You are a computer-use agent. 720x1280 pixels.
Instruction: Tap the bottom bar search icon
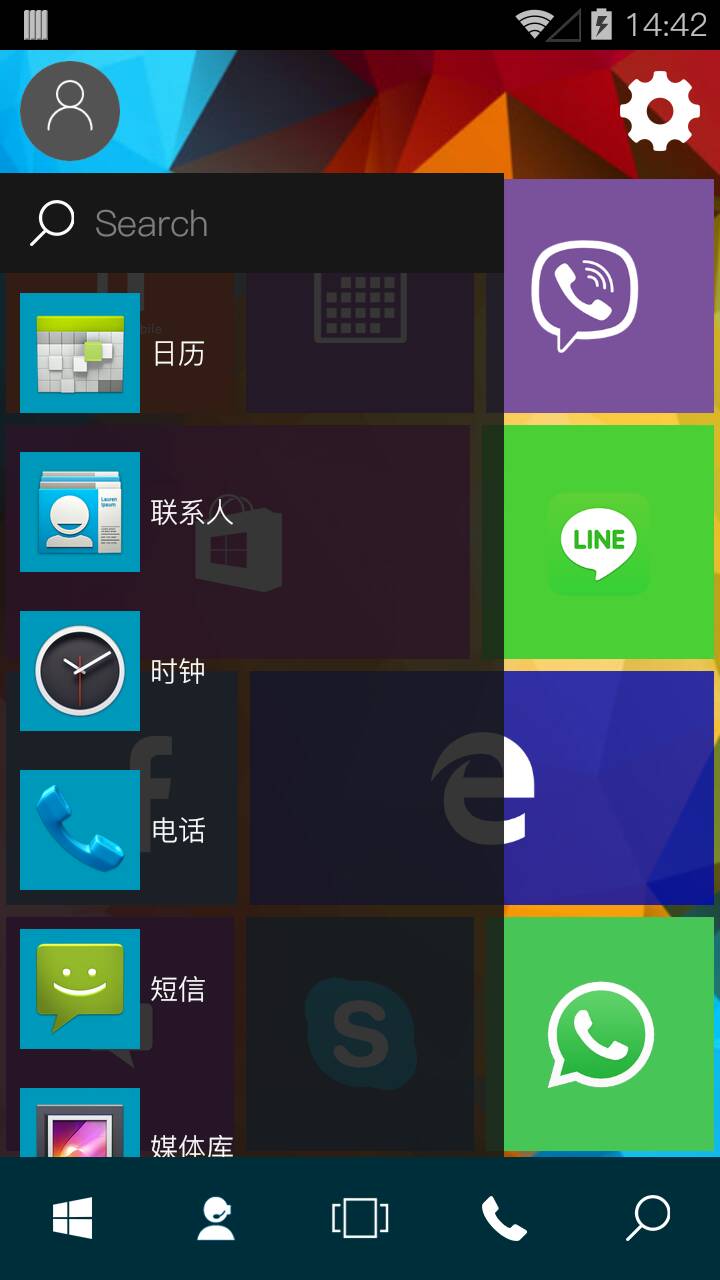tap(648, 1218)
